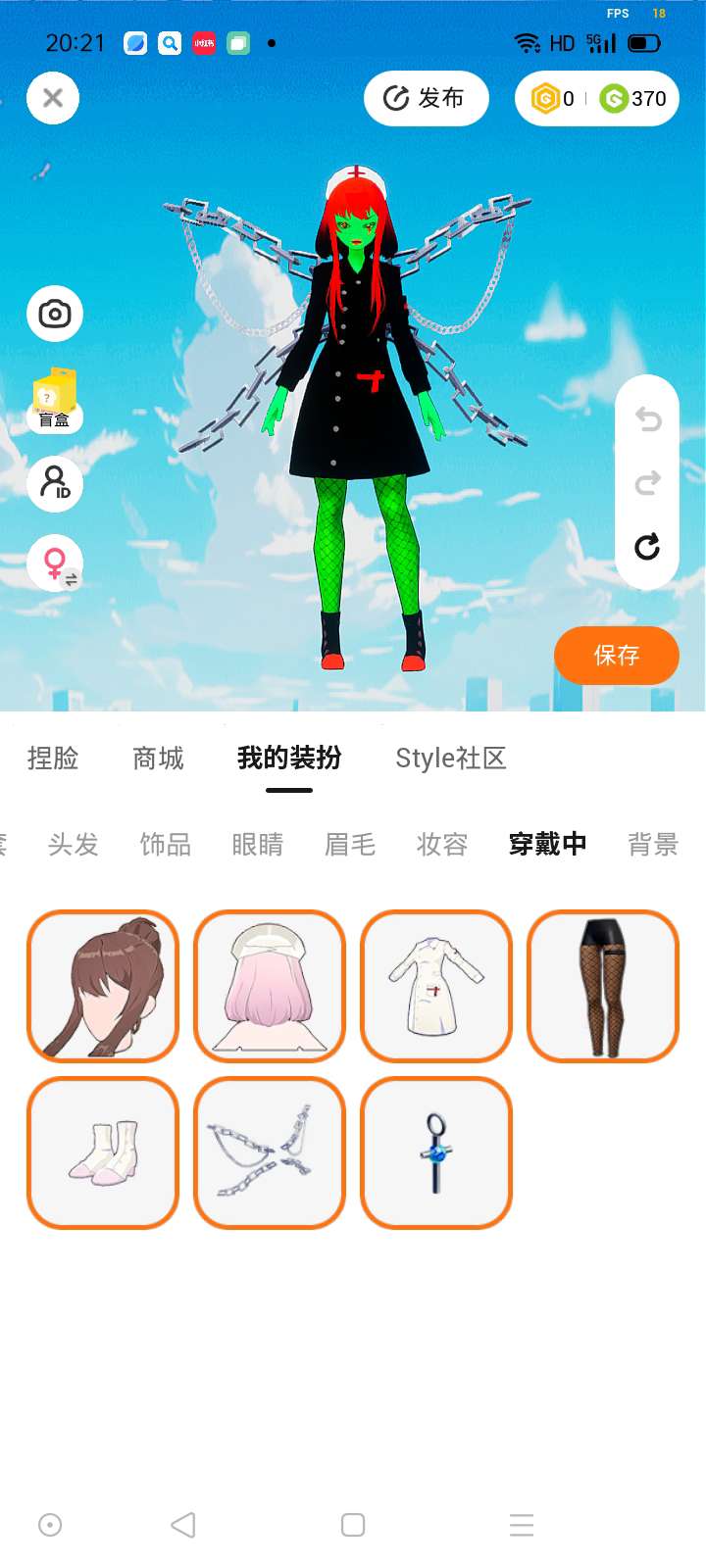Select the 头发 hair category

coord(74,845)
